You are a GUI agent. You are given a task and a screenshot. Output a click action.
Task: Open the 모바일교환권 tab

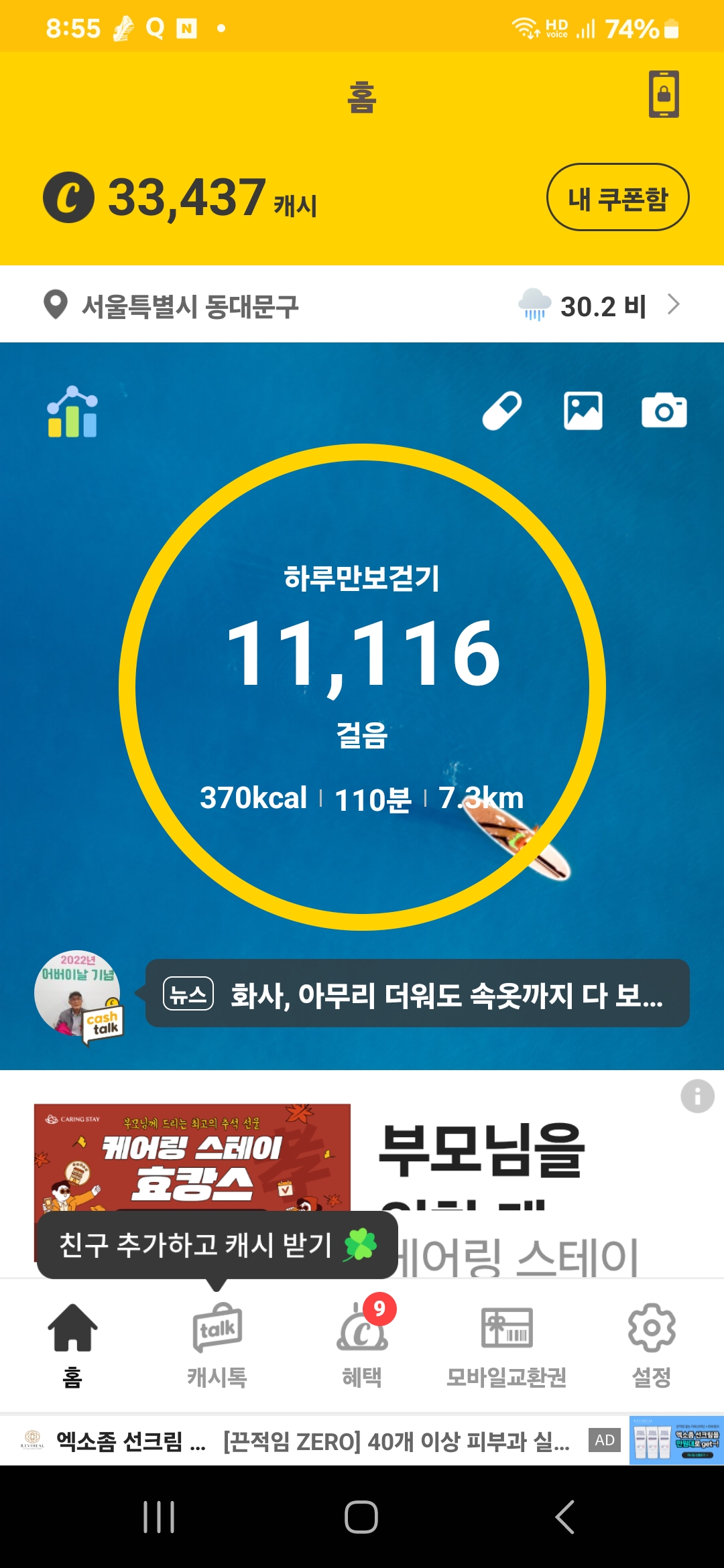click(x=507, y=1345)
